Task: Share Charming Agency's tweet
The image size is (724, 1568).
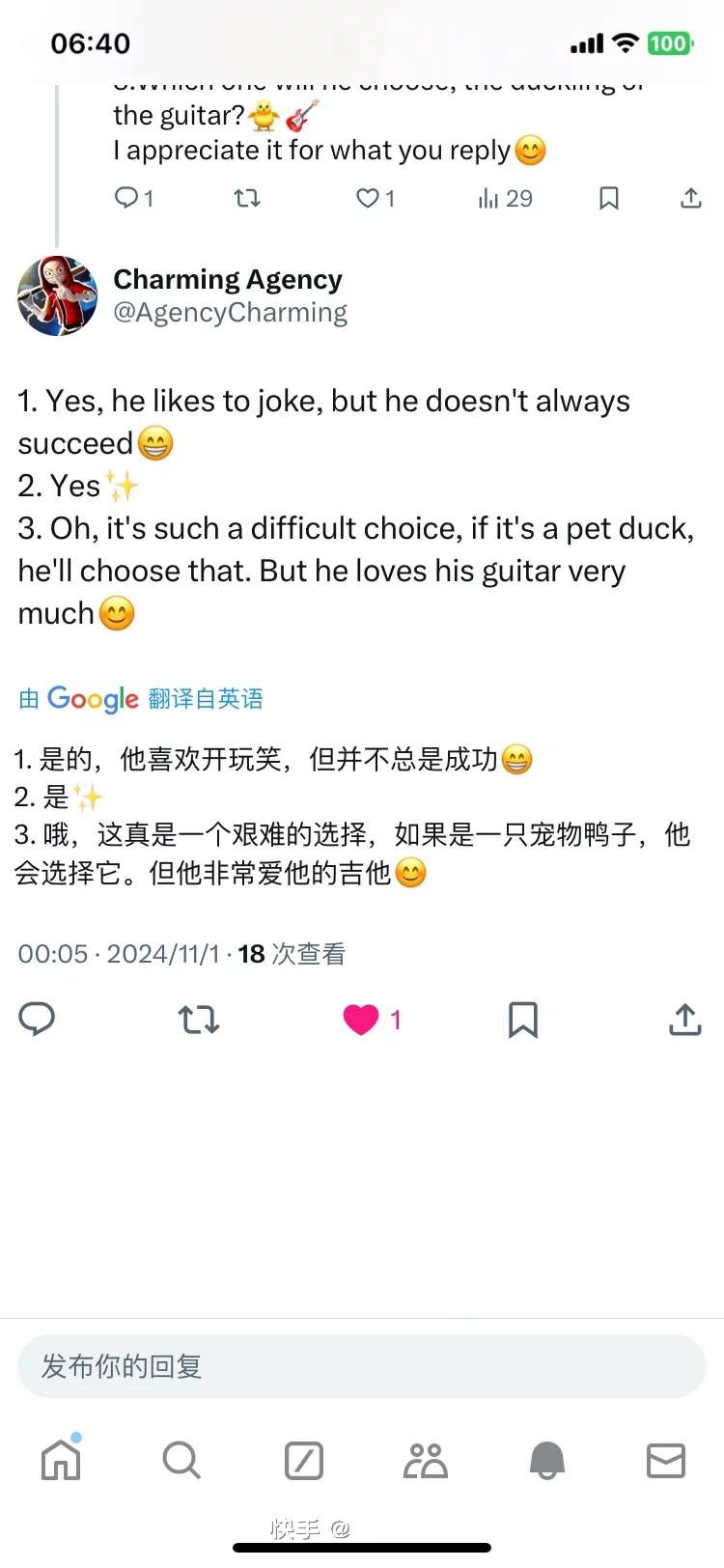Action: [x=684, y=1019]
